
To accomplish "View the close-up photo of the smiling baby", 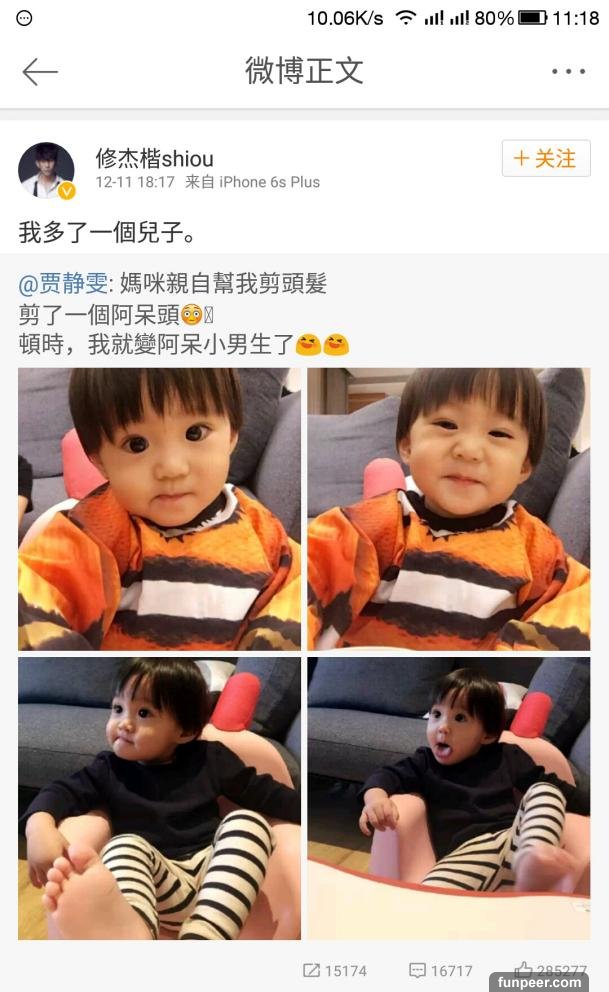I will [x=448, y=509].
